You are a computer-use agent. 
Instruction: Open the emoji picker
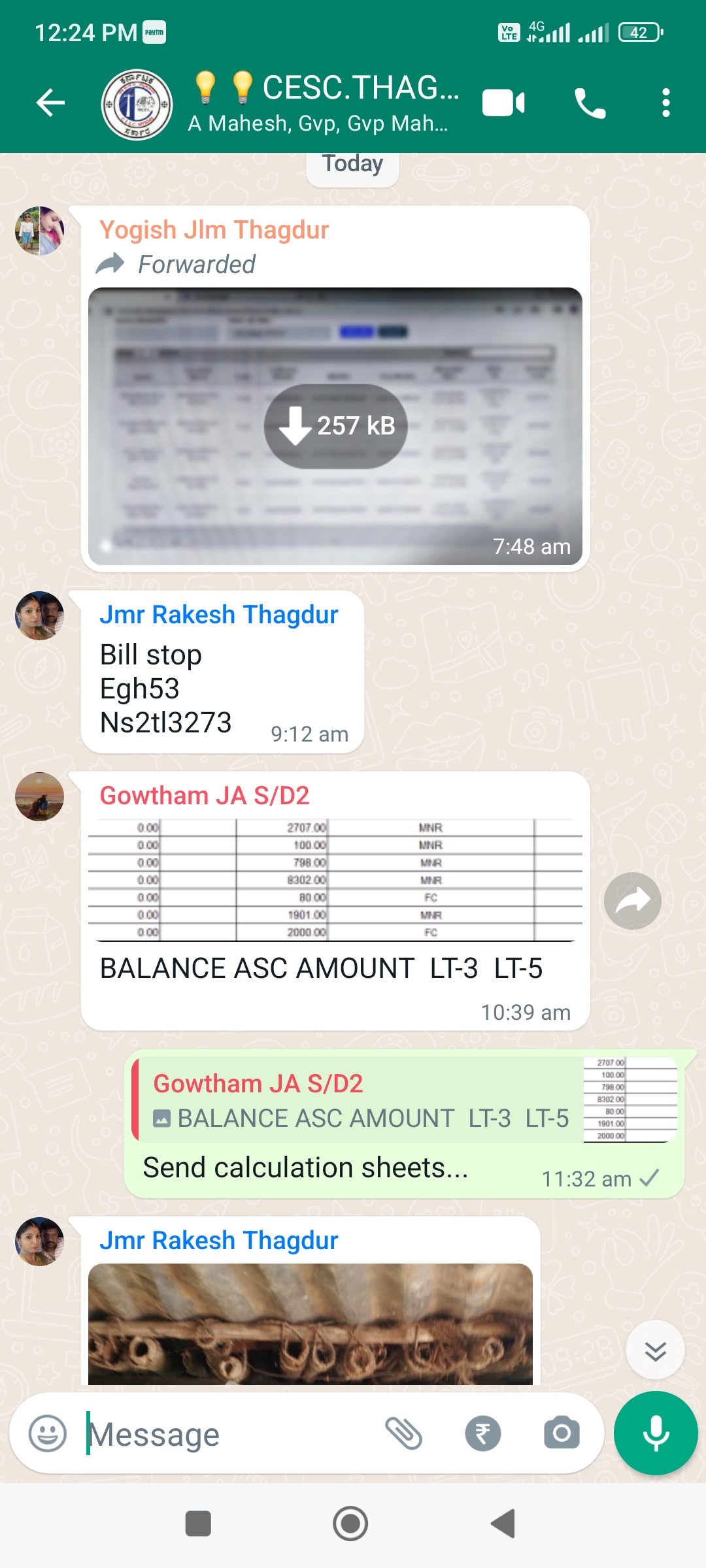pos(48,1433)
